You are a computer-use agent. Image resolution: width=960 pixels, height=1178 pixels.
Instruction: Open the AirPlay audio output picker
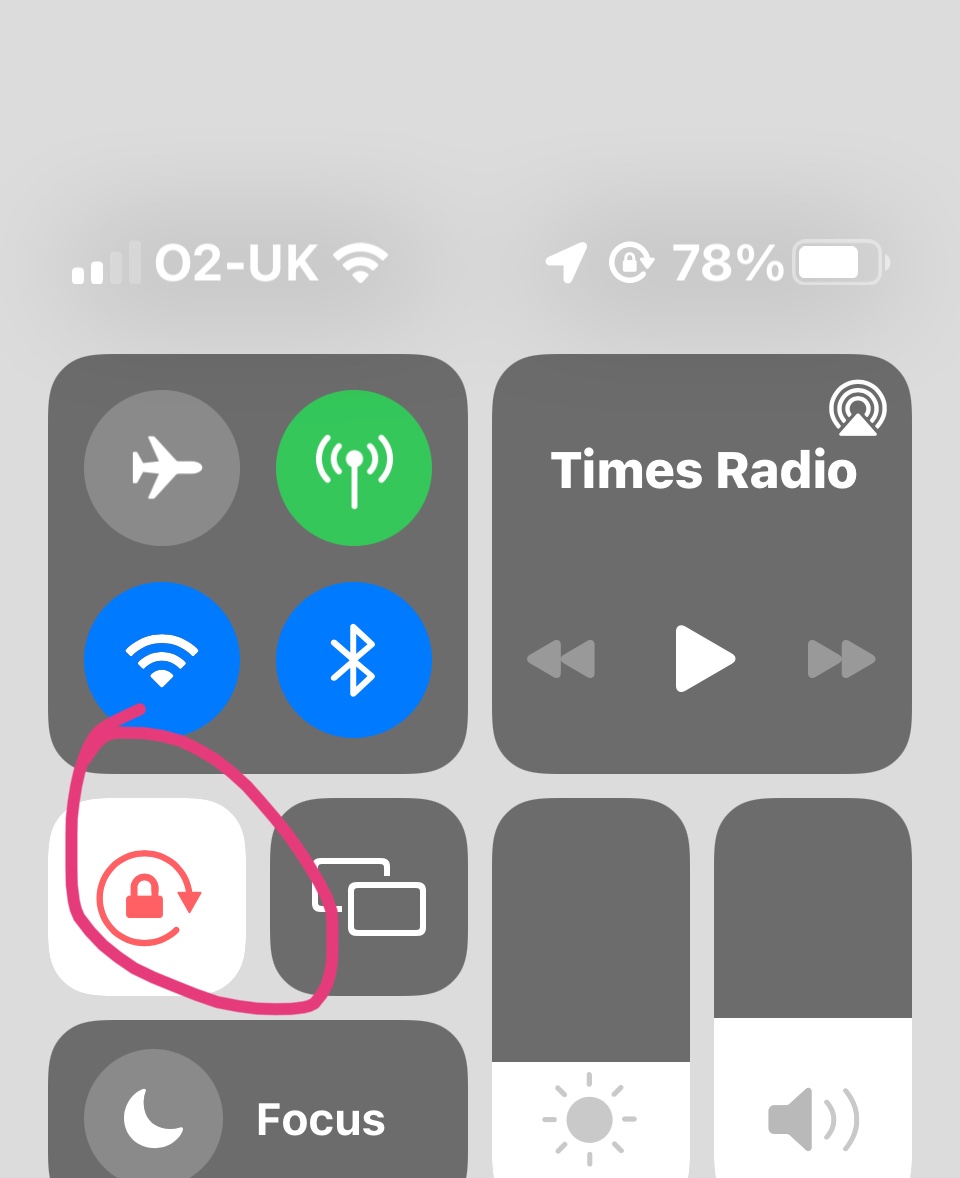857,408
